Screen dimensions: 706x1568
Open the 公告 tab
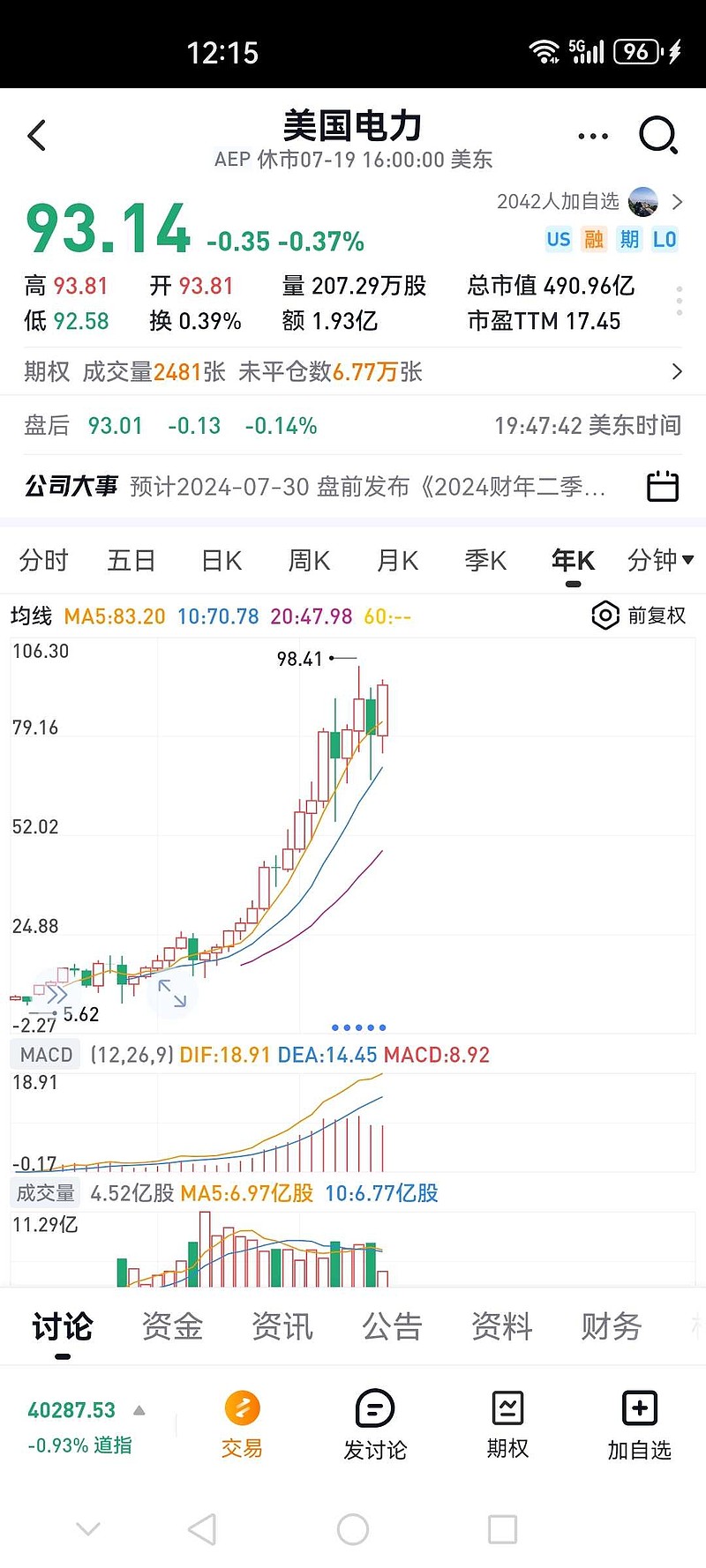(x=392, y=1326)
